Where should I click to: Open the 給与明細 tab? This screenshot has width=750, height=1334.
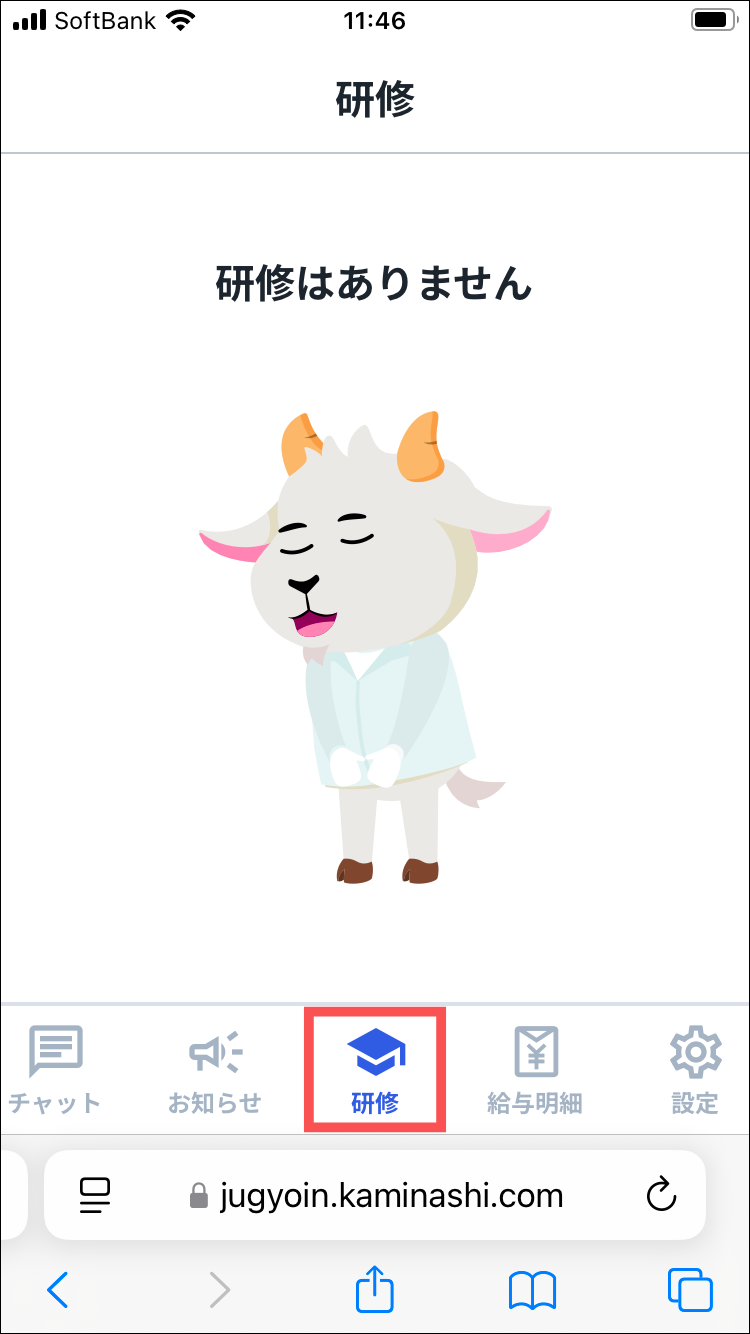coord(535,1069)
